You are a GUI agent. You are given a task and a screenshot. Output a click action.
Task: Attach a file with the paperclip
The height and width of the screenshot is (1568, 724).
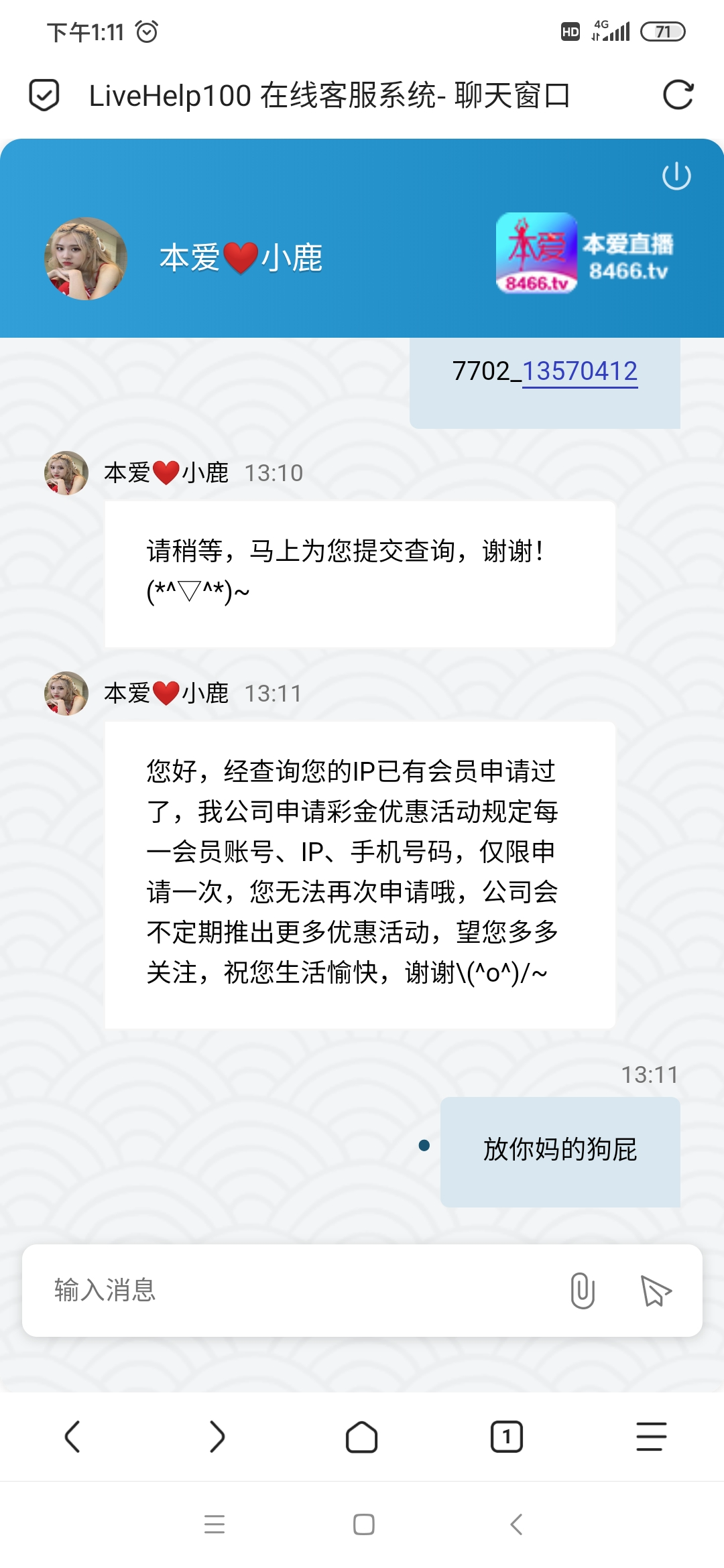point(583,1290)
